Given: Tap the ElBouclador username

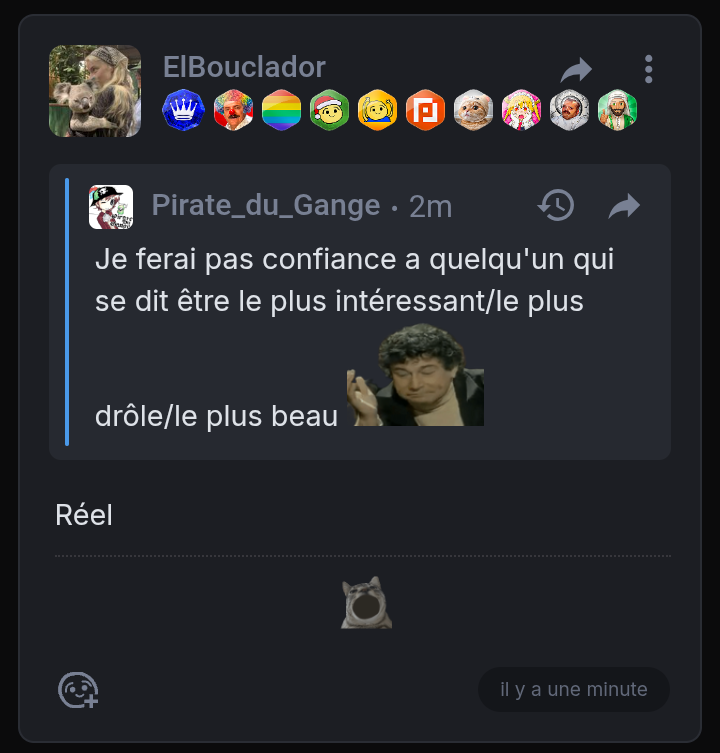Looking at the screenshot, I should click(x=244, y=67).
